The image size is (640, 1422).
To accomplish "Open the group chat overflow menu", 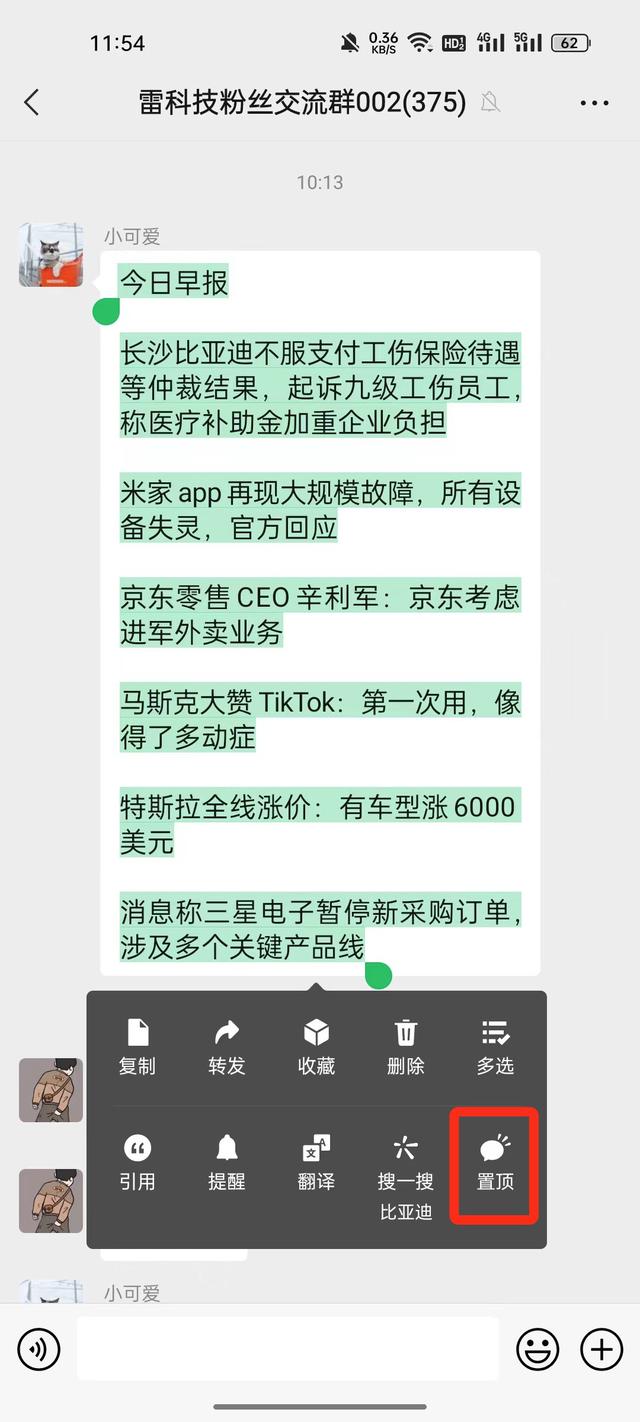I will pos(594,102).
